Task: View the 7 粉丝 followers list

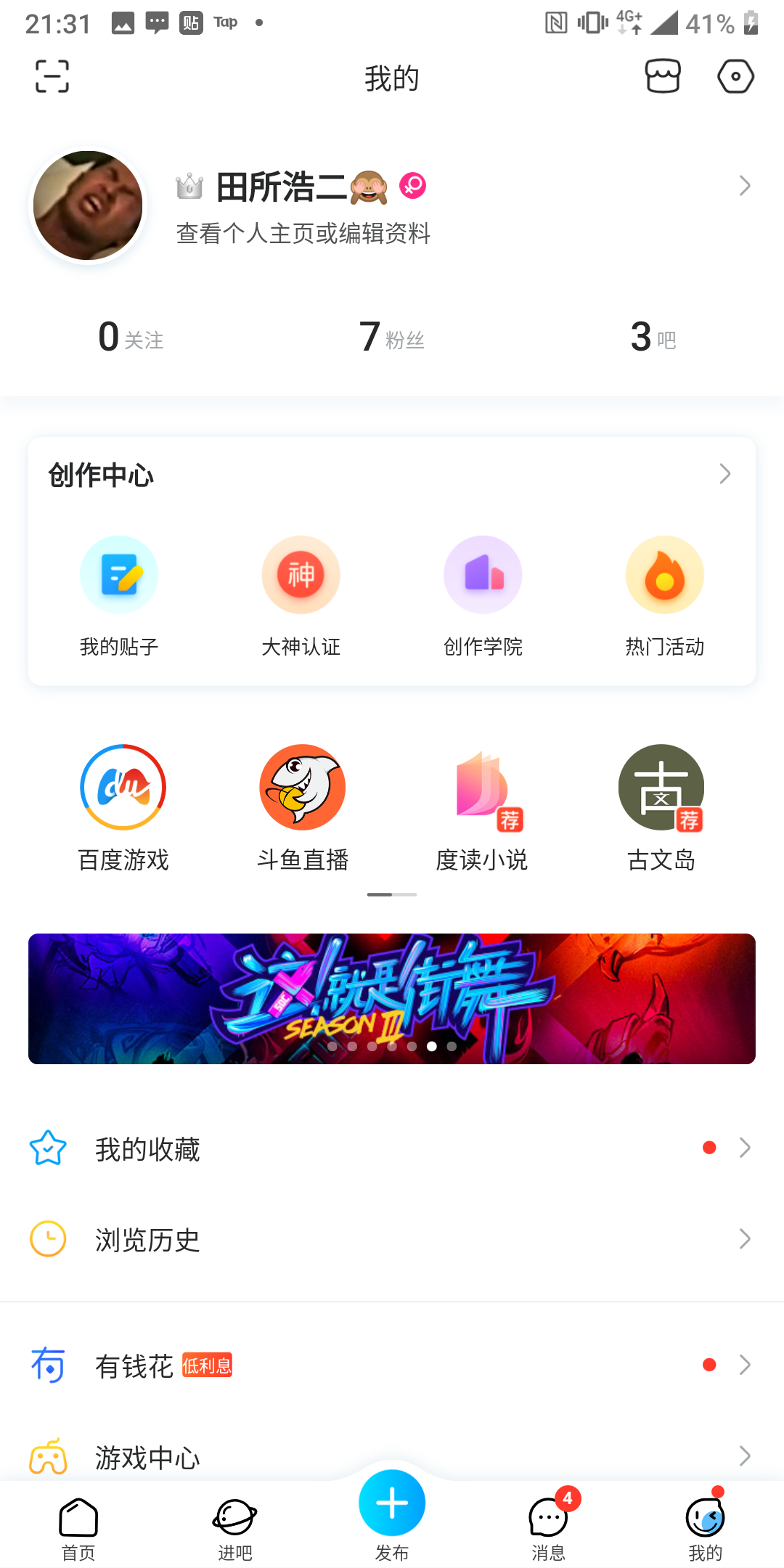Action: pos(392,338)
